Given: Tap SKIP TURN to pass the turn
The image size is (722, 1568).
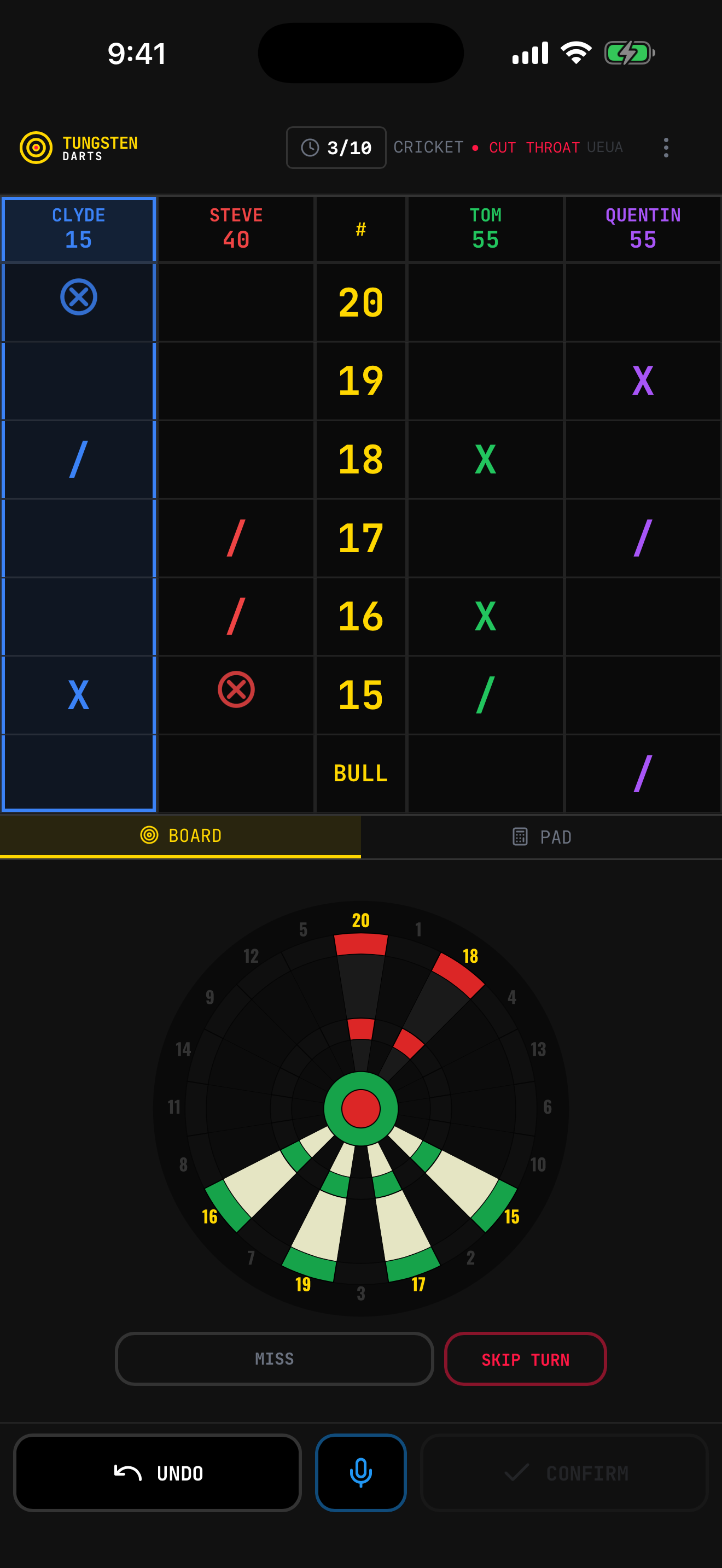Looking at the screenshot, I should pos(525,1359).
